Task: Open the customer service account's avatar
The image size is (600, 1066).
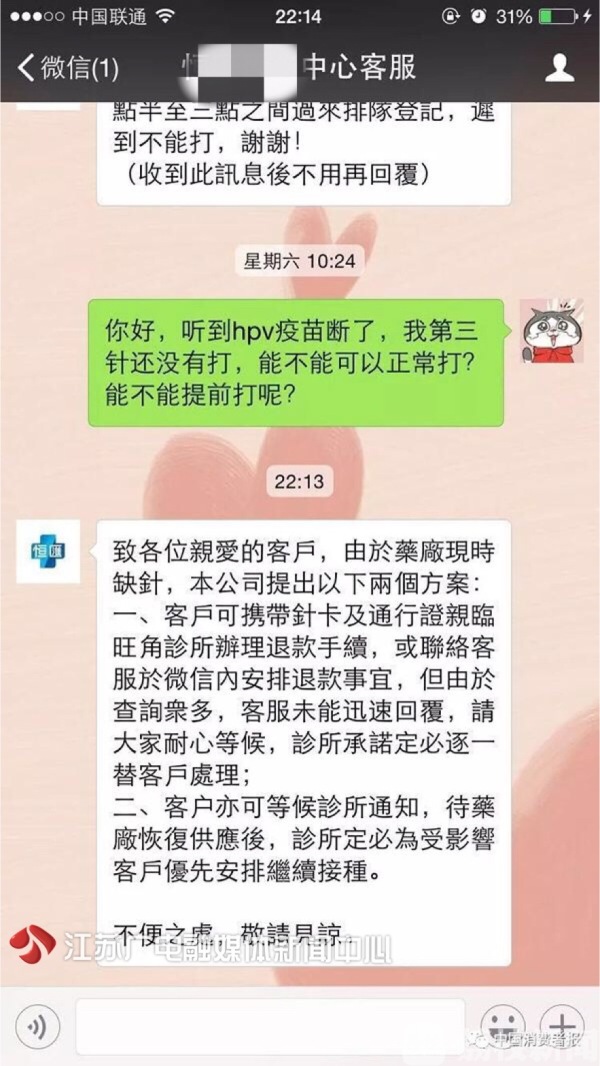Action: point(48,551)
